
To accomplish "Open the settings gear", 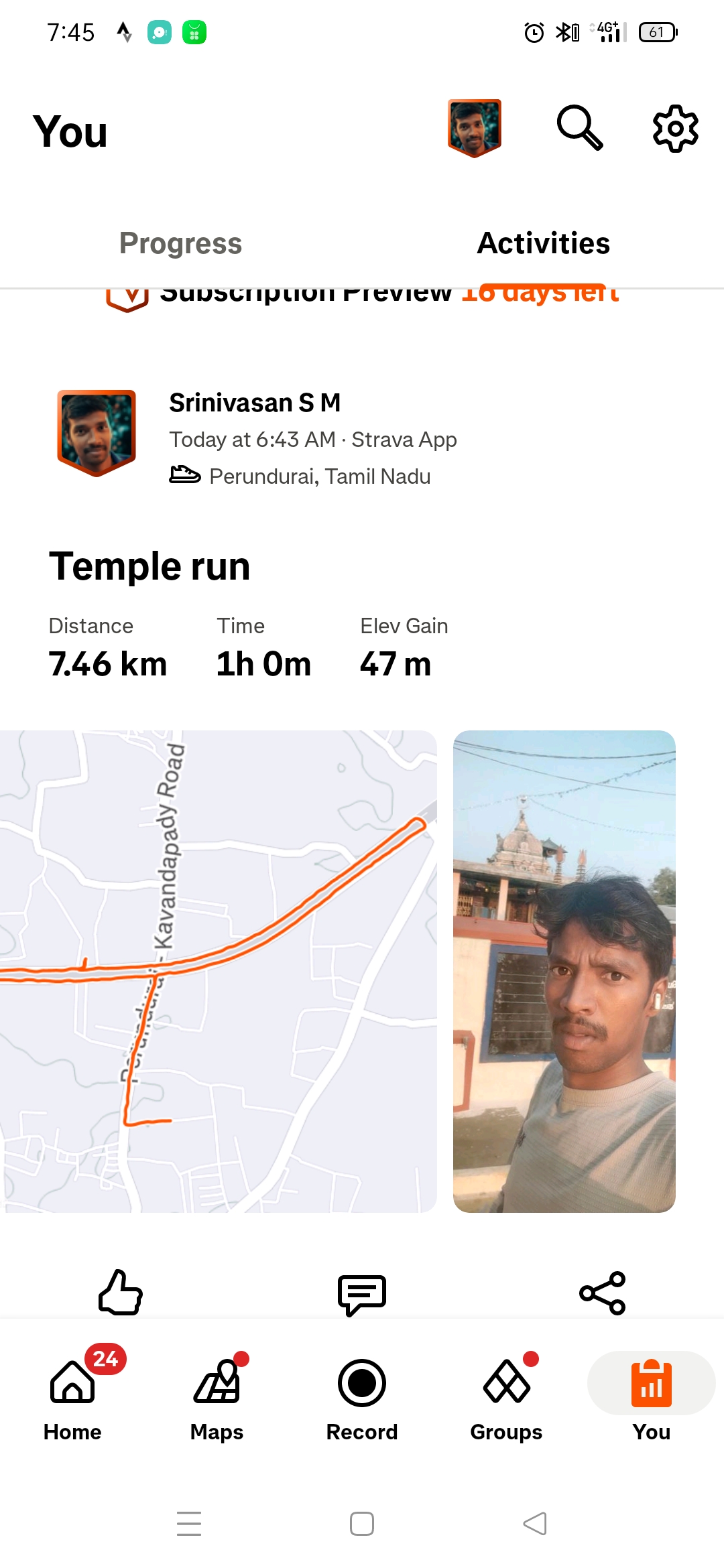I will [x=675, y=129].
